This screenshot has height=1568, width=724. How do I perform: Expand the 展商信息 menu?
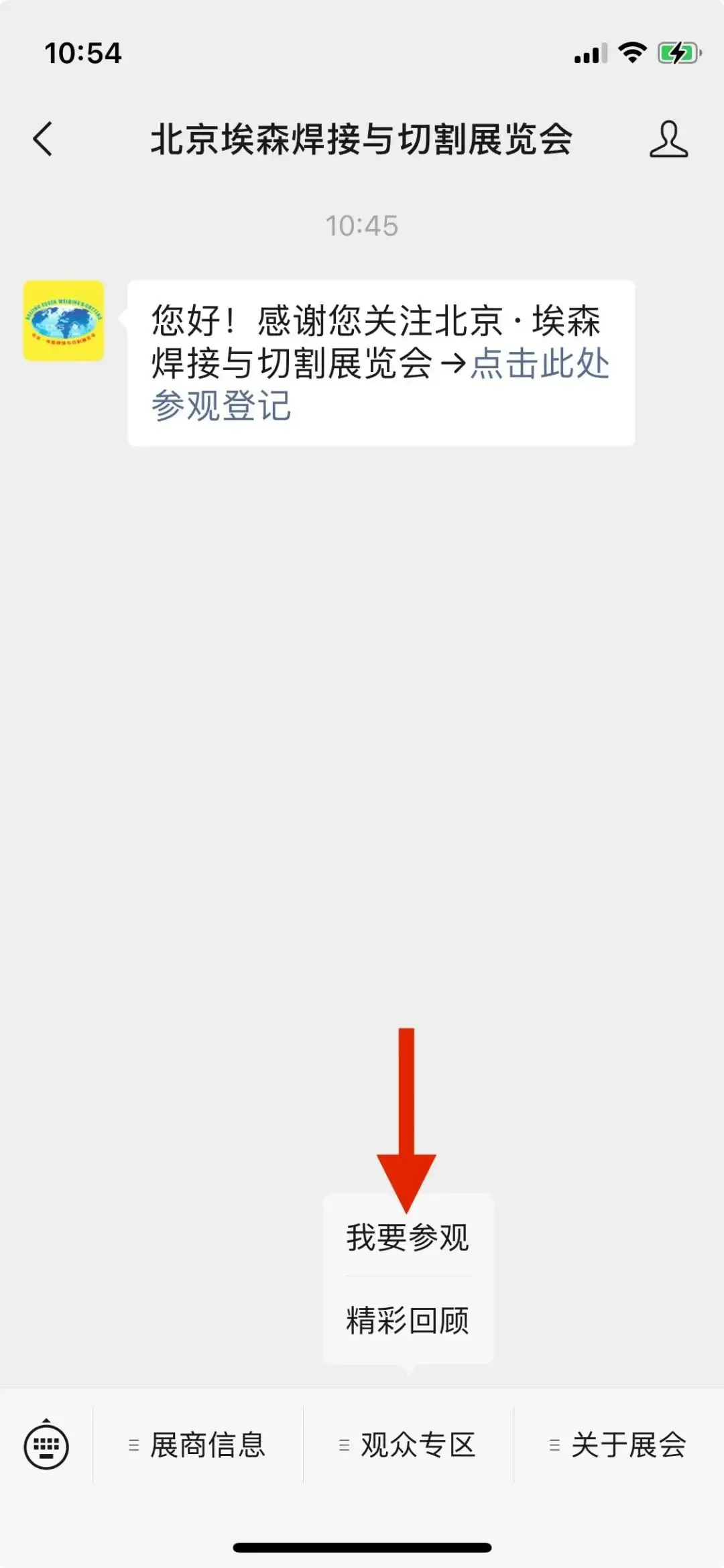click(x=198, y=1445)
